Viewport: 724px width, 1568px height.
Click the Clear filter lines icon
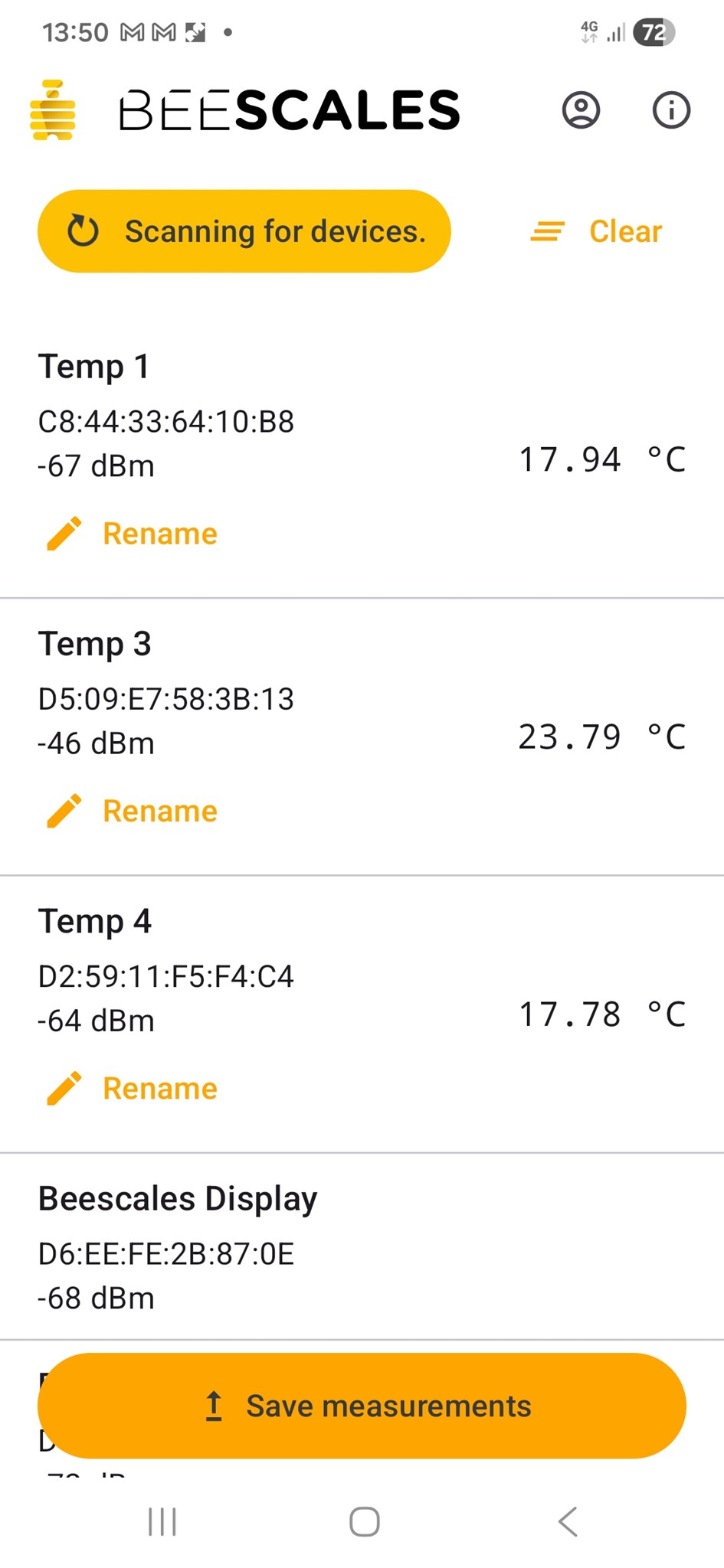click(545, 231)
